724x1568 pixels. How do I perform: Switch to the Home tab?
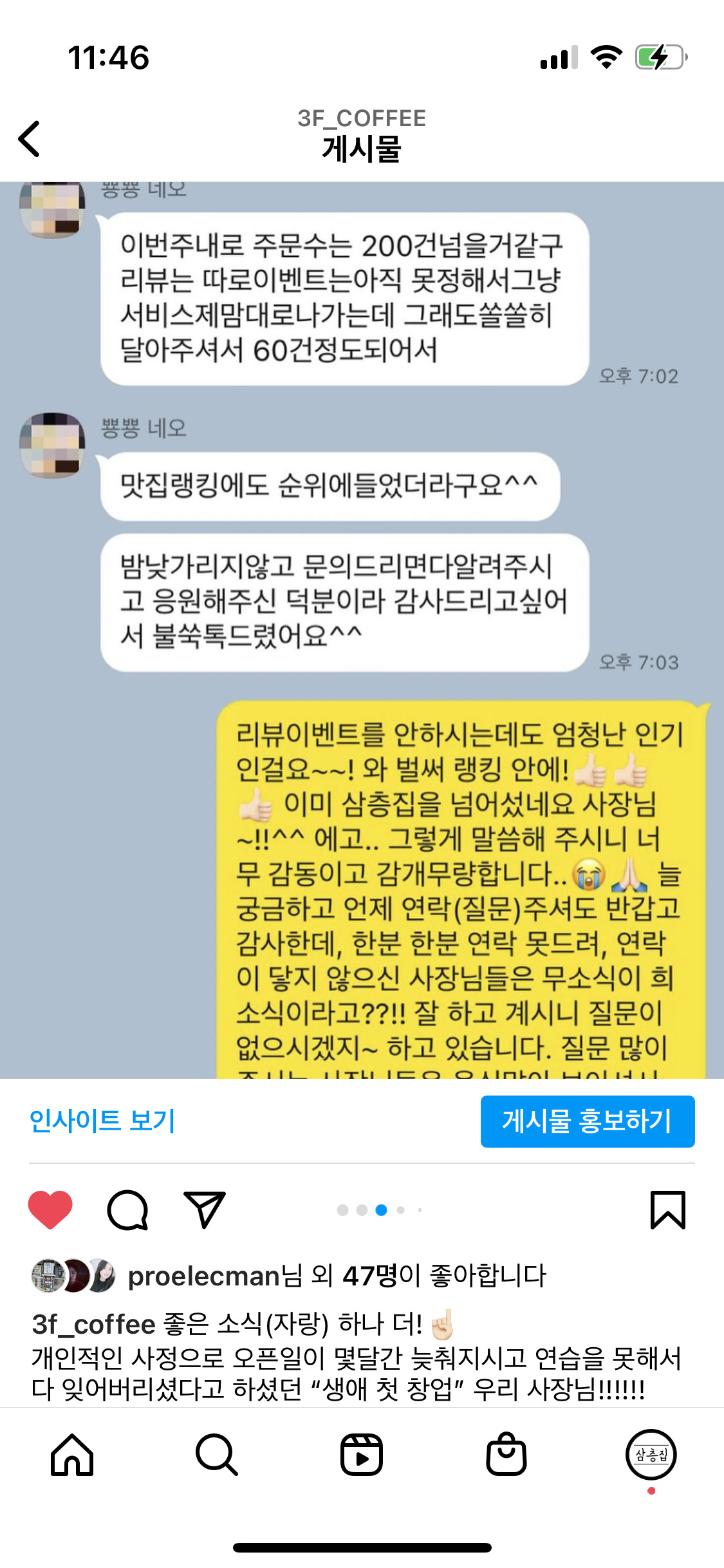72,1455
